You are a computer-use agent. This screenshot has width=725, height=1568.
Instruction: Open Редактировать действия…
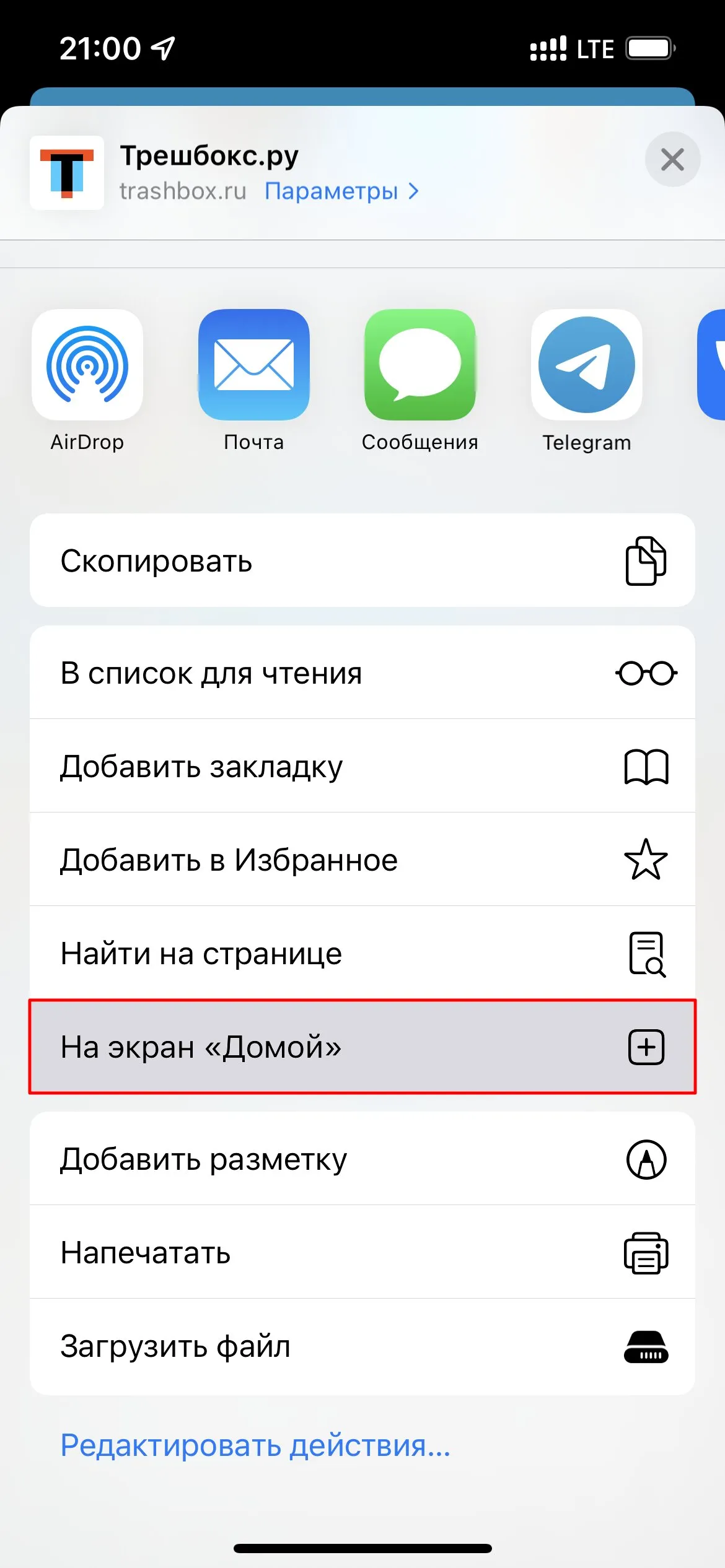point(255,1445)
